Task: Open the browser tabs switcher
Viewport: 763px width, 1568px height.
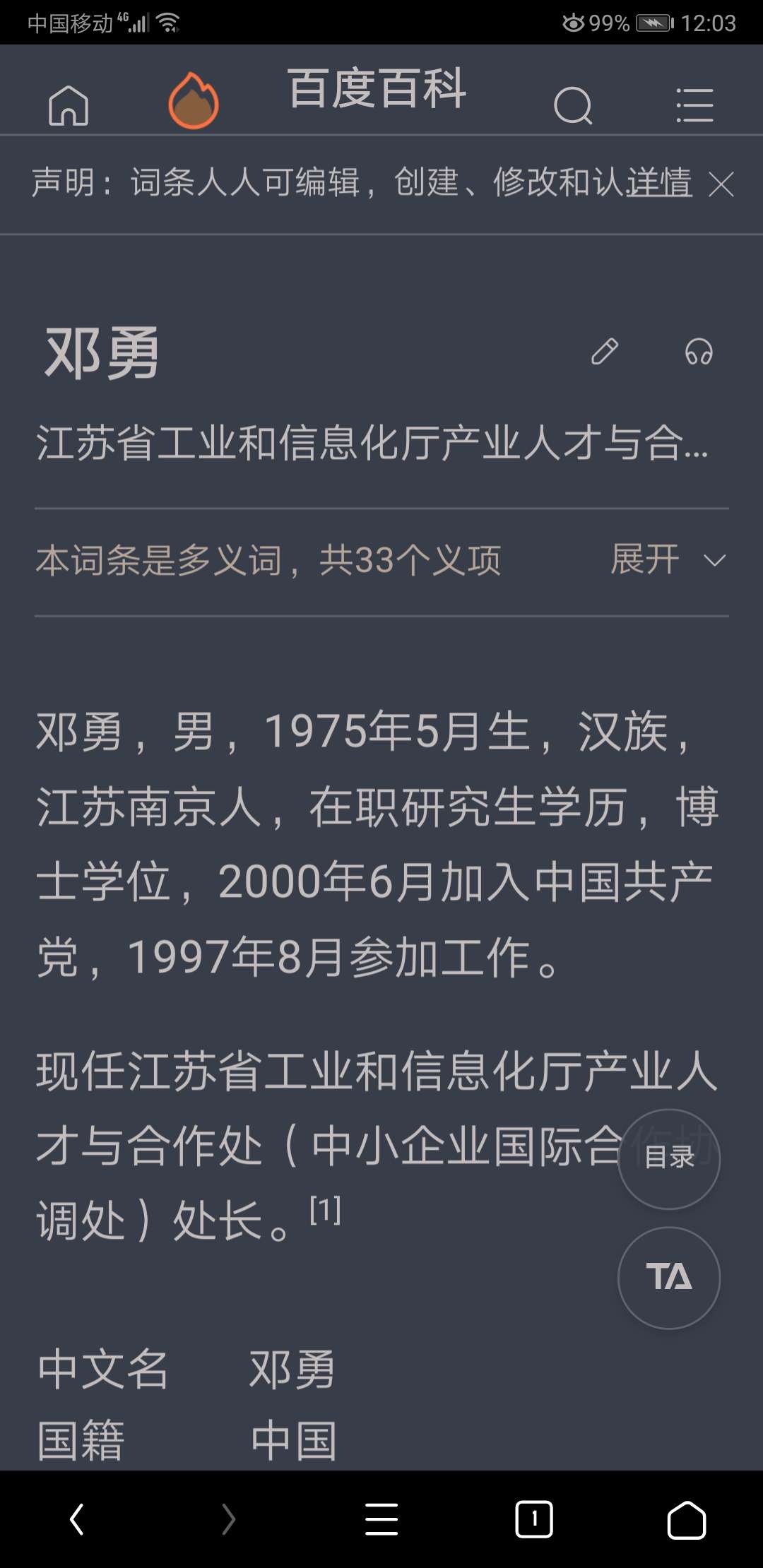Action: tap(534, 1519)
